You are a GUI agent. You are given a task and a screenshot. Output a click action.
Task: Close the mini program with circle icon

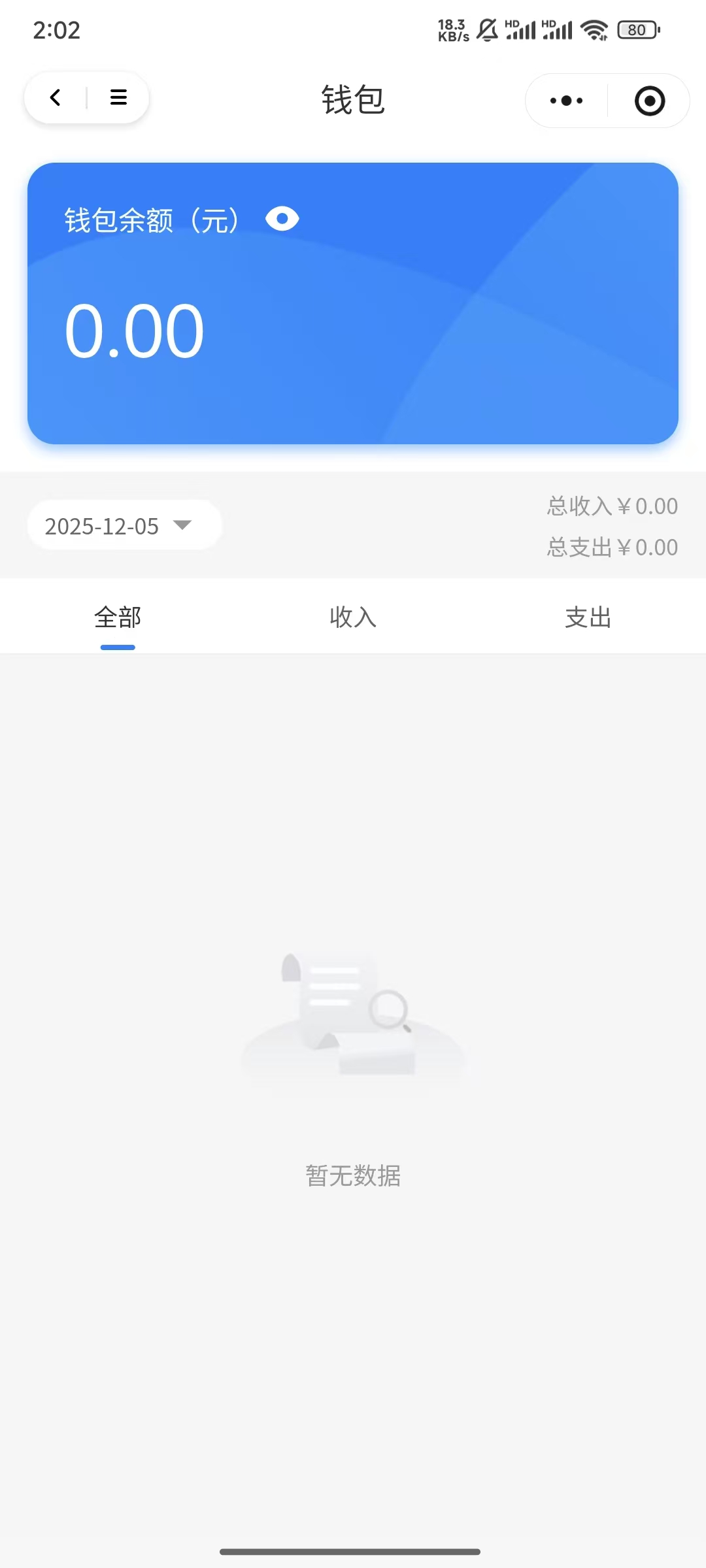pyautogui.click(x=650, y=101)
